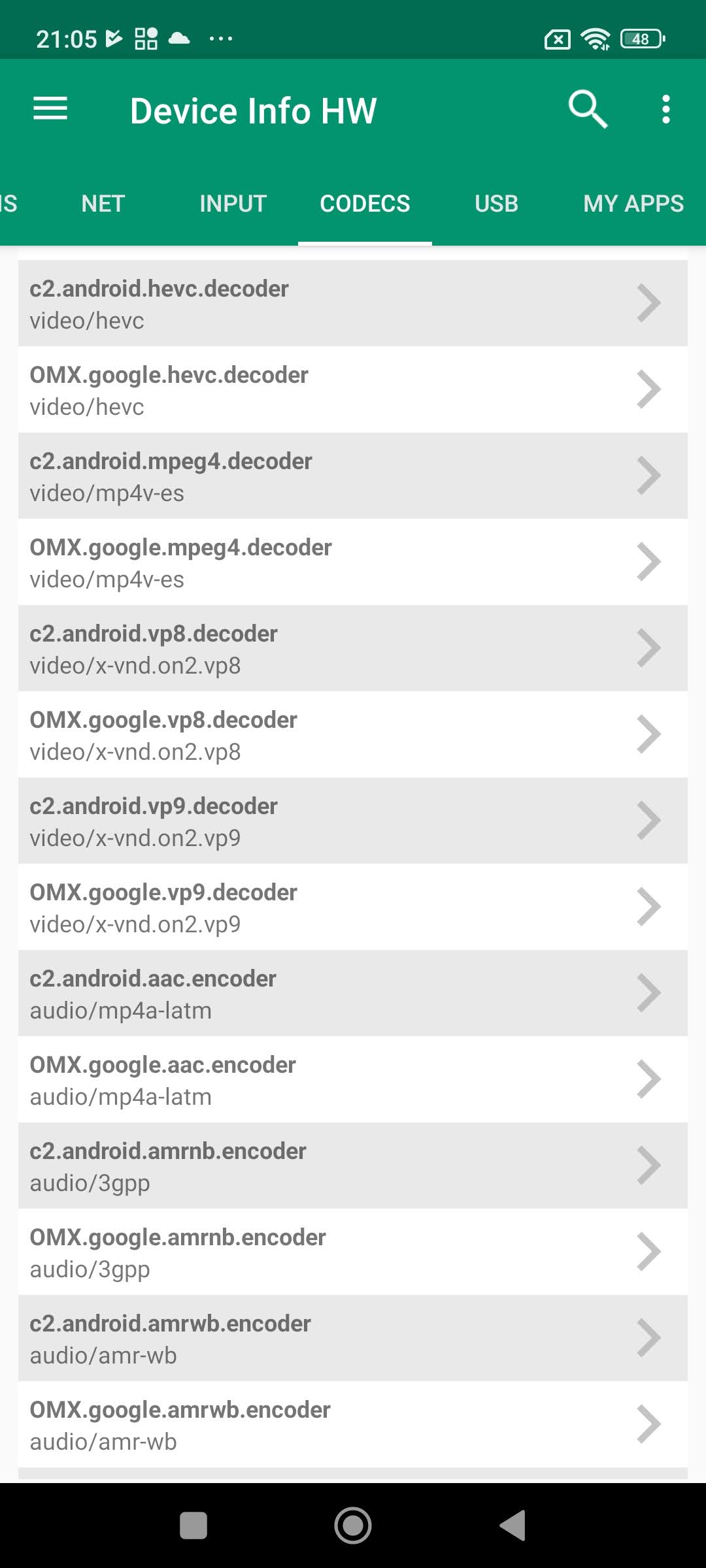706x1568 pixels.
Task: View OMX.google.hevc.decoder codec info
Action: point(353,390)
